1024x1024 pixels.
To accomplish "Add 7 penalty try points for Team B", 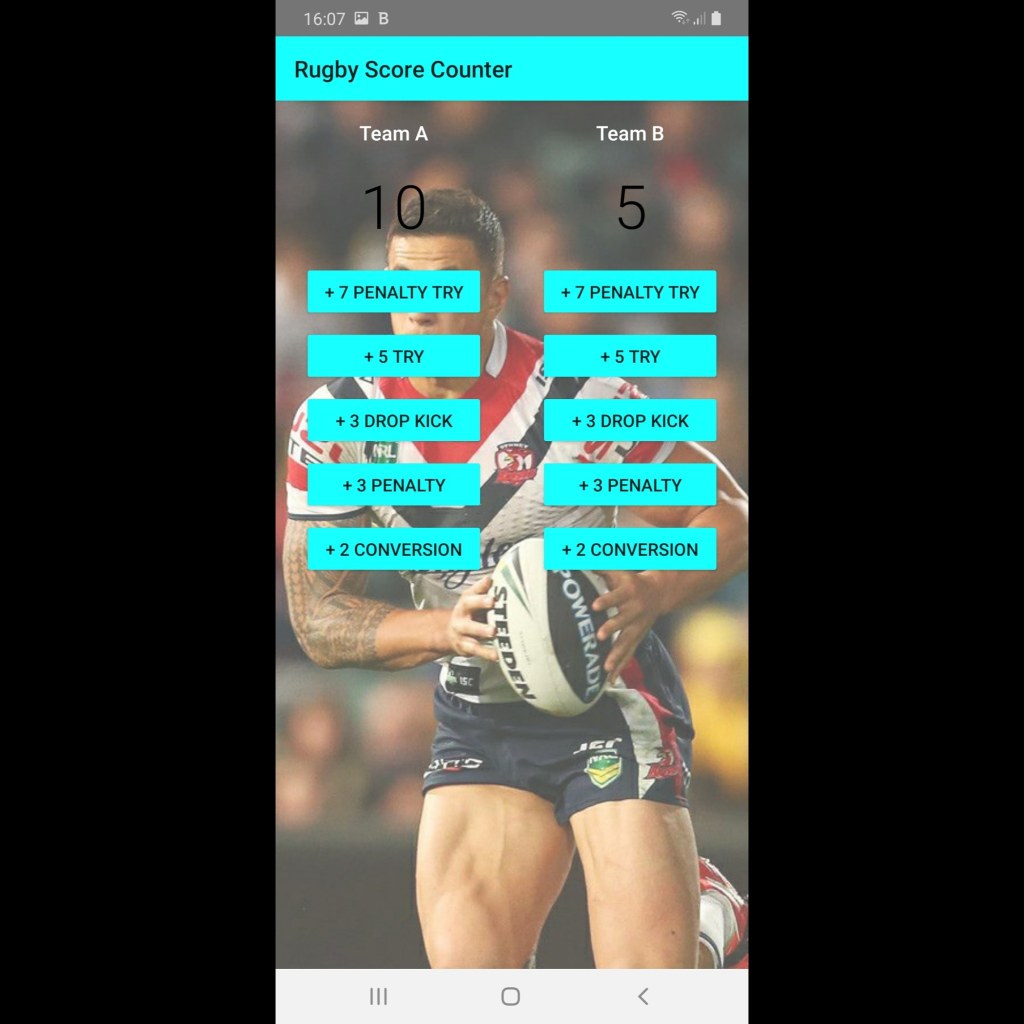I will 630,292.
